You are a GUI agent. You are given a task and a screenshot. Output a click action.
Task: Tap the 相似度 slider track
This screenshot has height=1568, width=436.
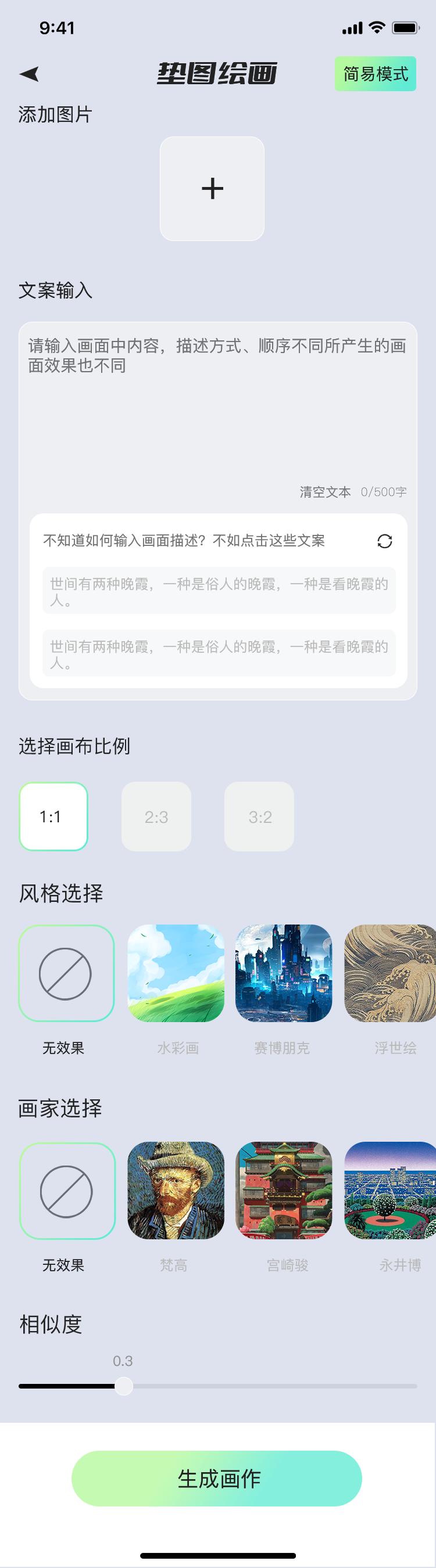[x=274, y=1386]
